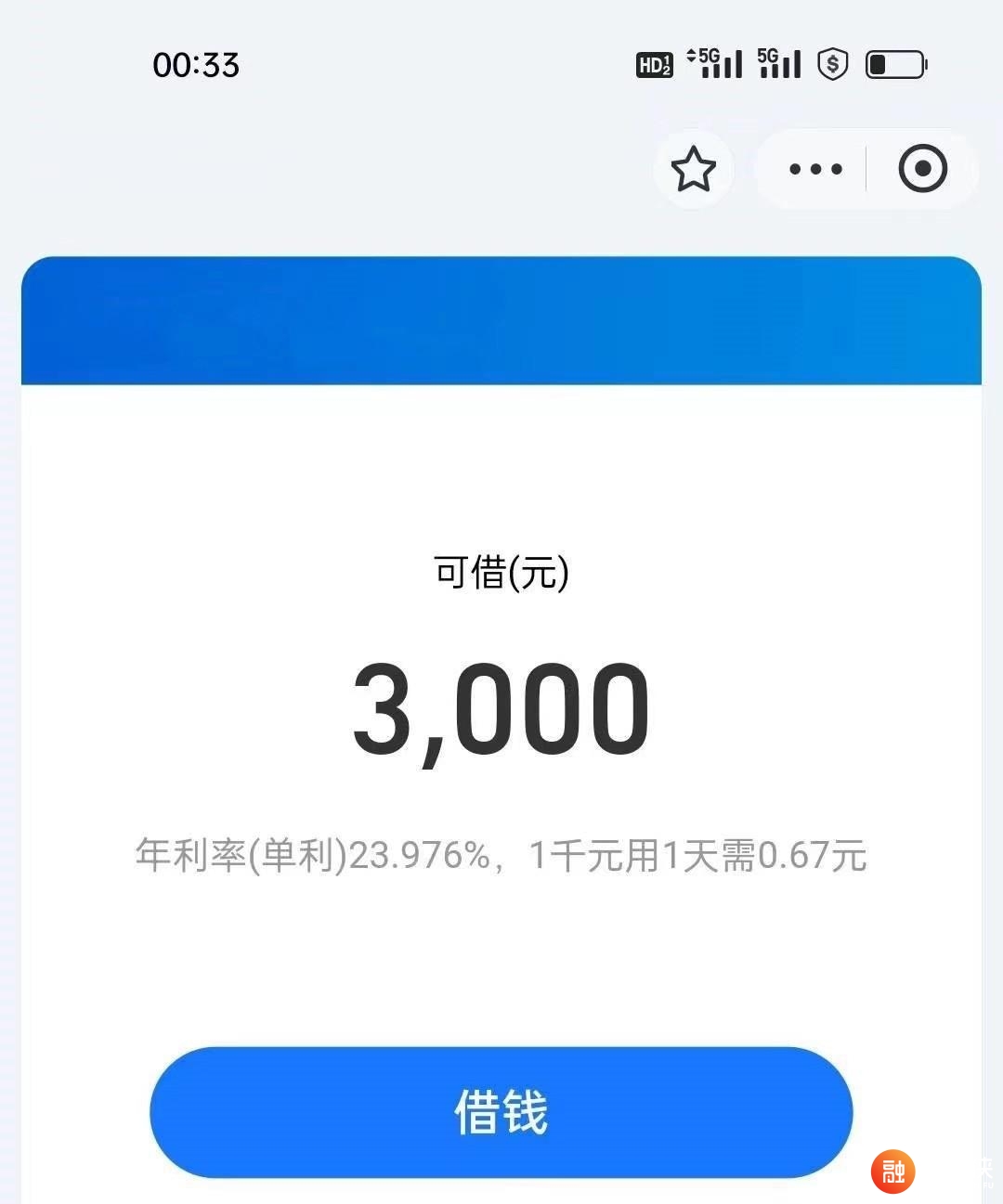This screenshot has height=1204, width=1003.
Task: Close the mini program with the circle button
Action: coord(922,169)
